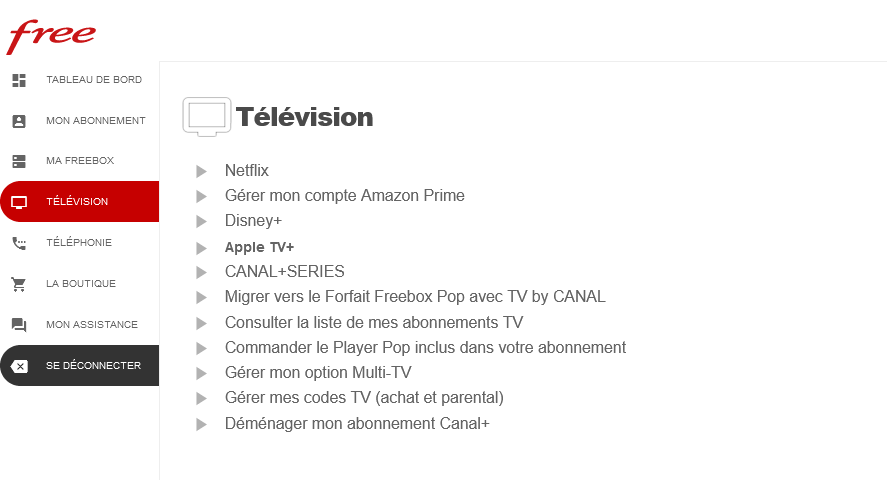Viewport: 887px width, 480px height.
Task: Consult the list of TV subscriptions
Action: (x=373, y=323)
